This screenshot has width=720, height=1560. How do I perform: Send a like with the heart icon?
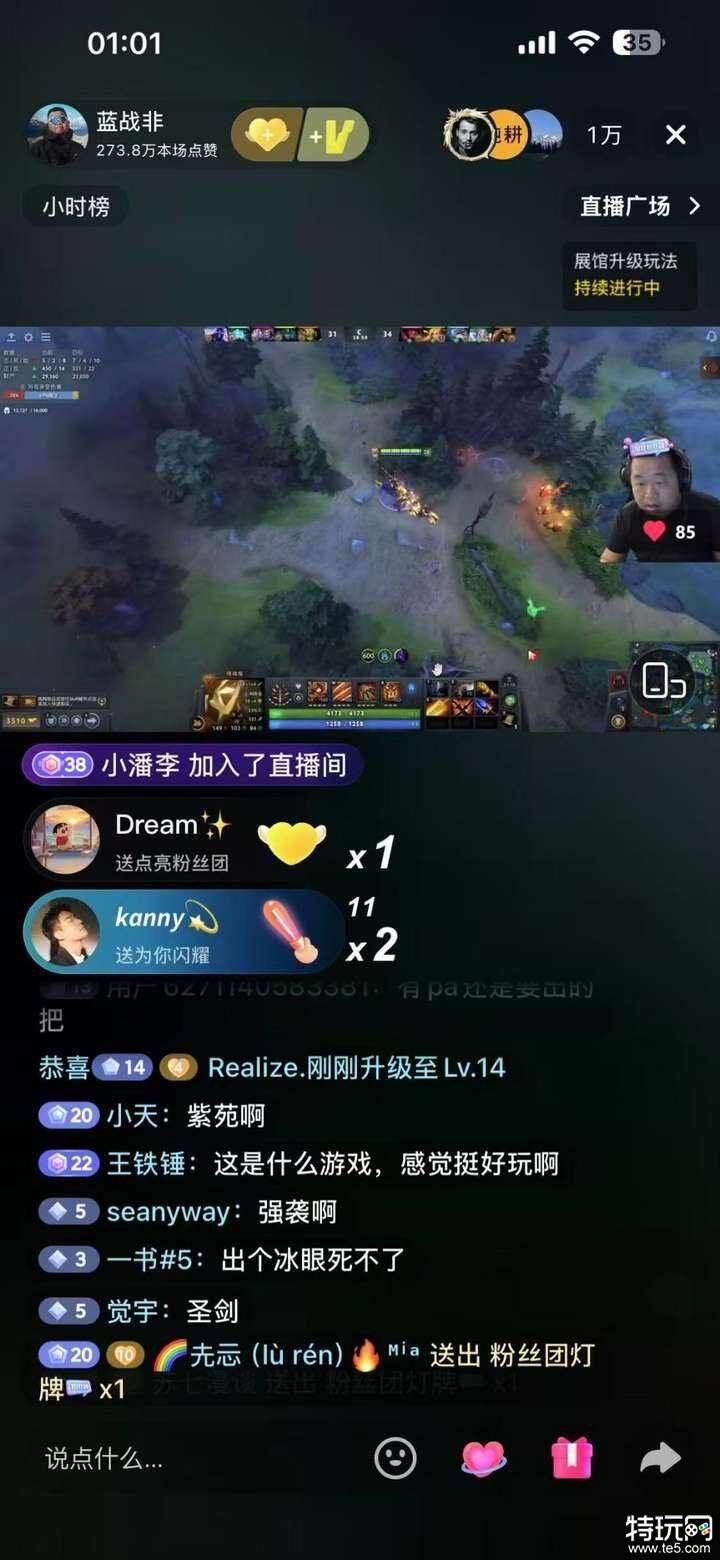[x=484, y=1458]
